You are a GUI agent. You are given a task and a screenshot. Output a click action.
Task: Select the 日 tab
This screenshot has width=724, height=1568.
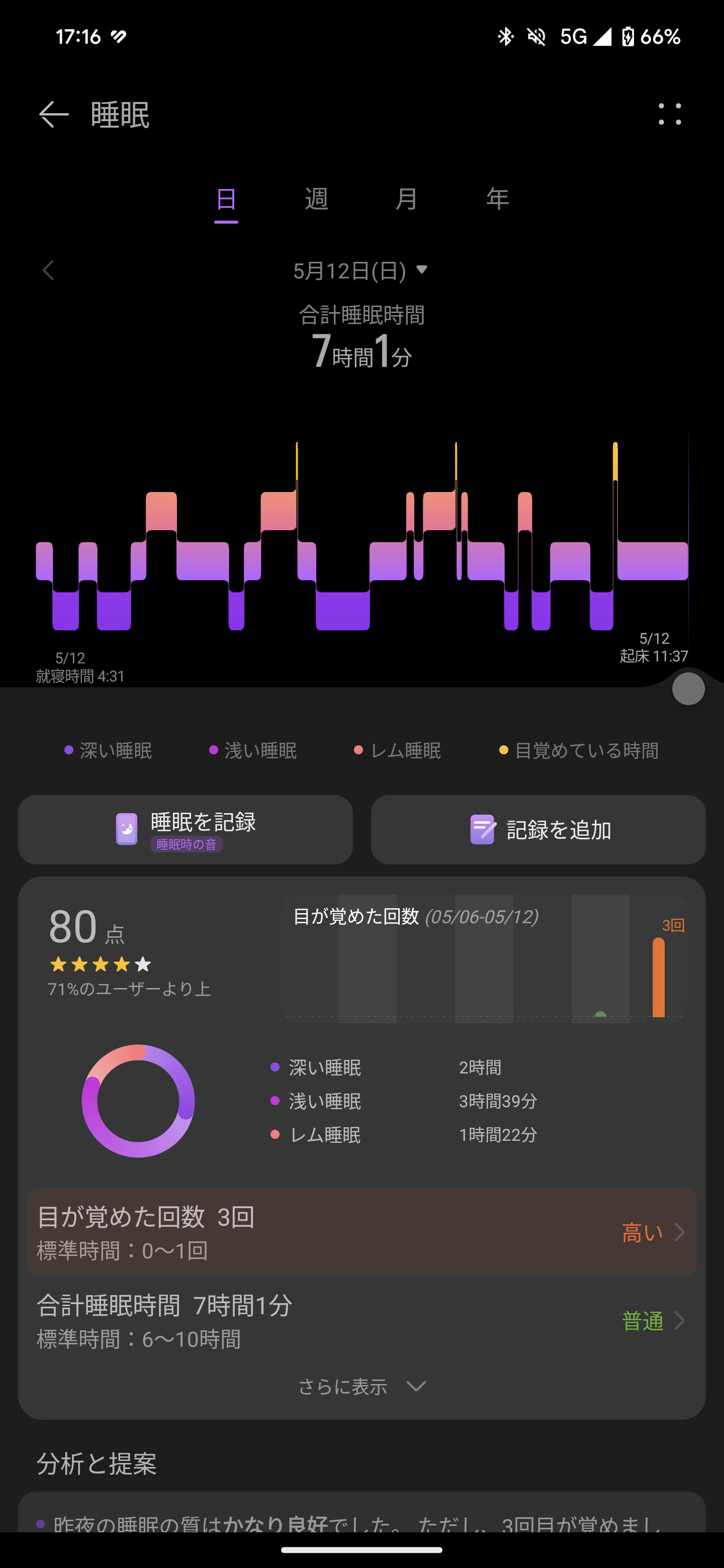226,199
